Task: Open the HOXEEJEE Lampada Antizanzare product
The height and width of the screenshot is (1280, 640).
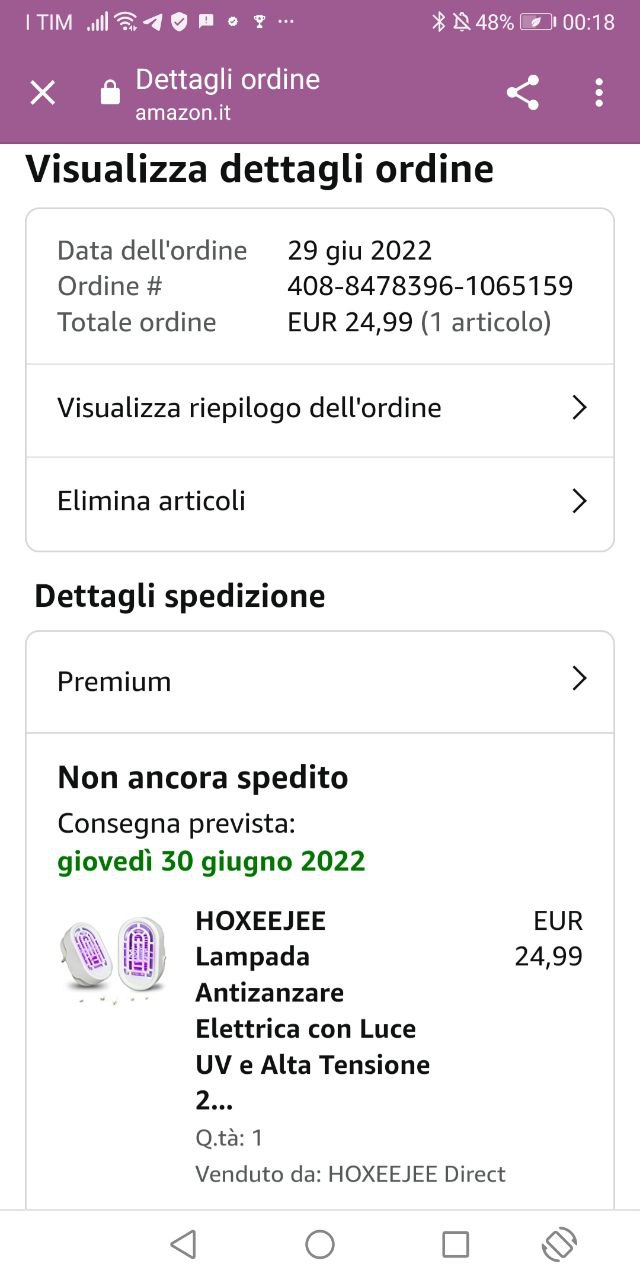Action: (x=310, y=1010)
